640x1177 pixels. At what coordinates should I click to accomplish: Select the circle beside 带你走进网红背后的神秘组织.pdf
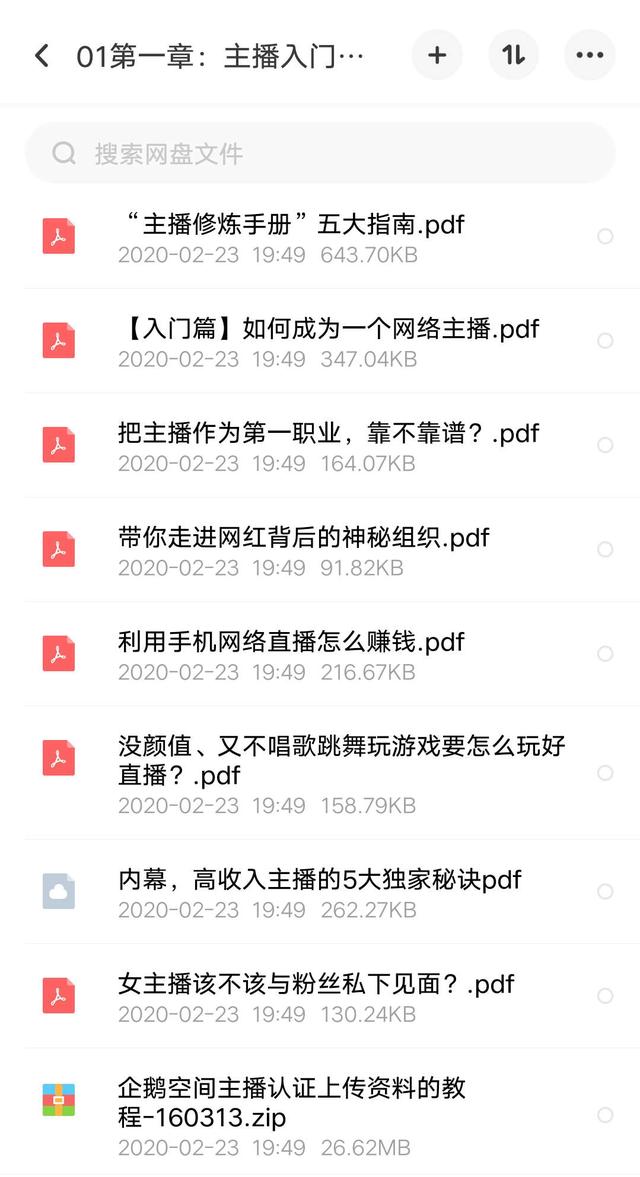[x=605, y=549]
